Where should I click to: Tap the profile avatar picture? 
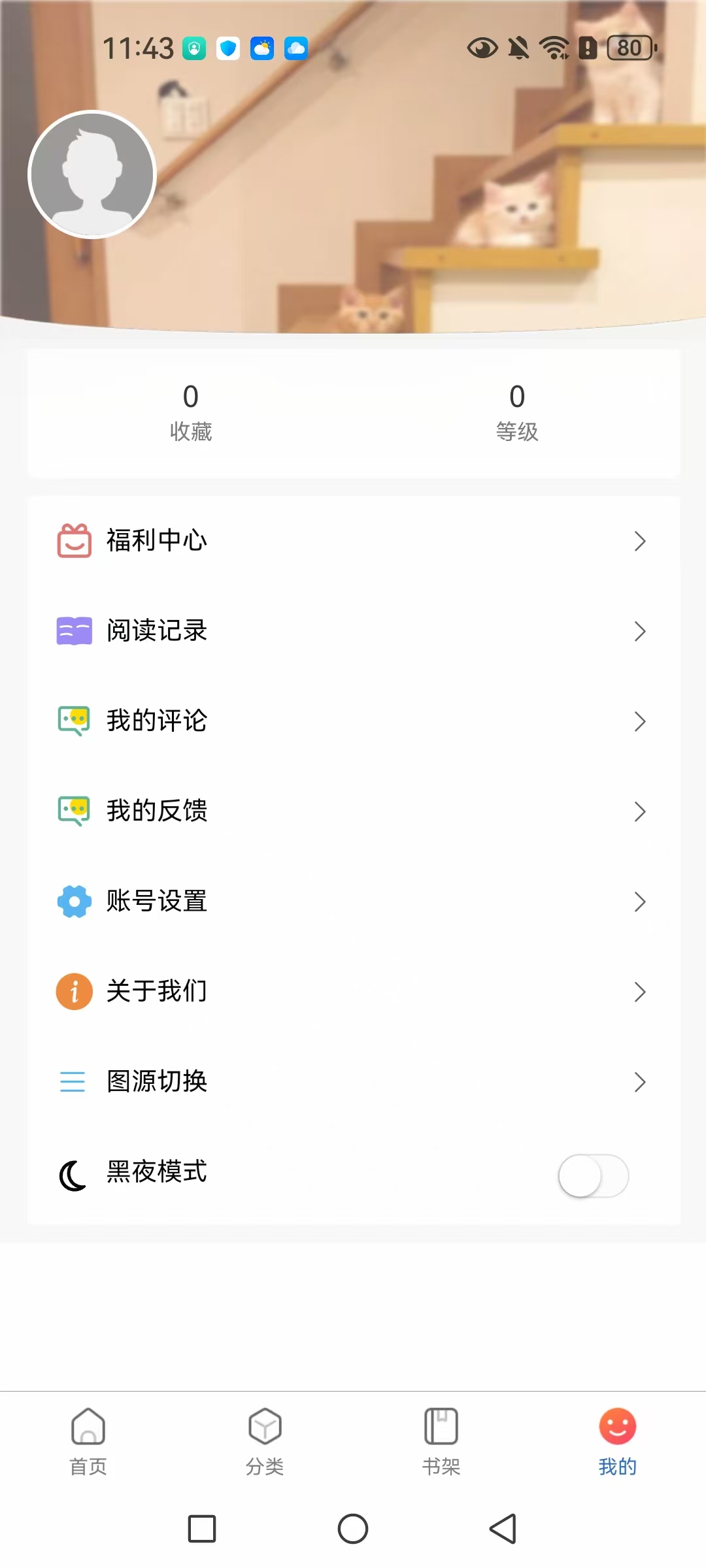click(92, 174)
